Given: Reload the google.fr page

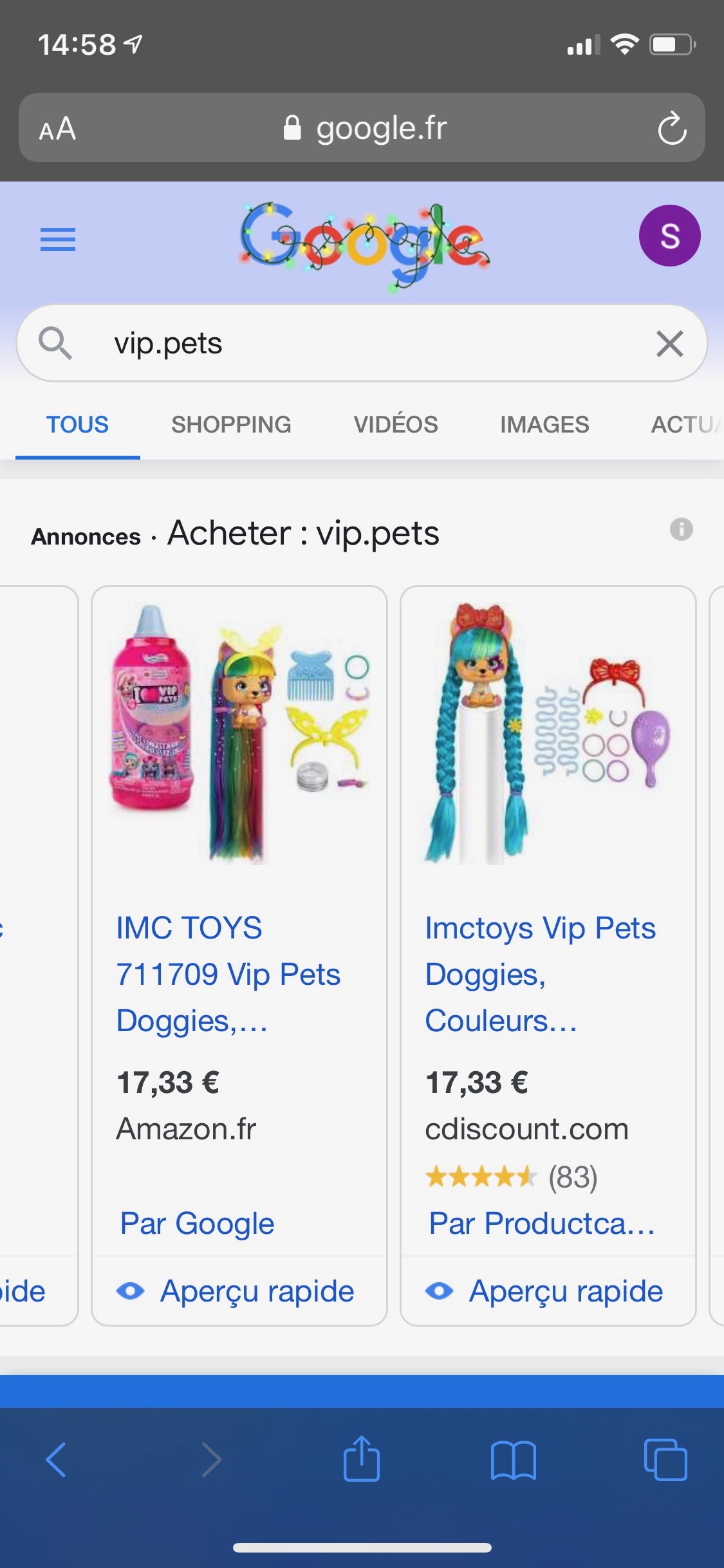Looking at the screenshot, I should click(x=672, y=128).
